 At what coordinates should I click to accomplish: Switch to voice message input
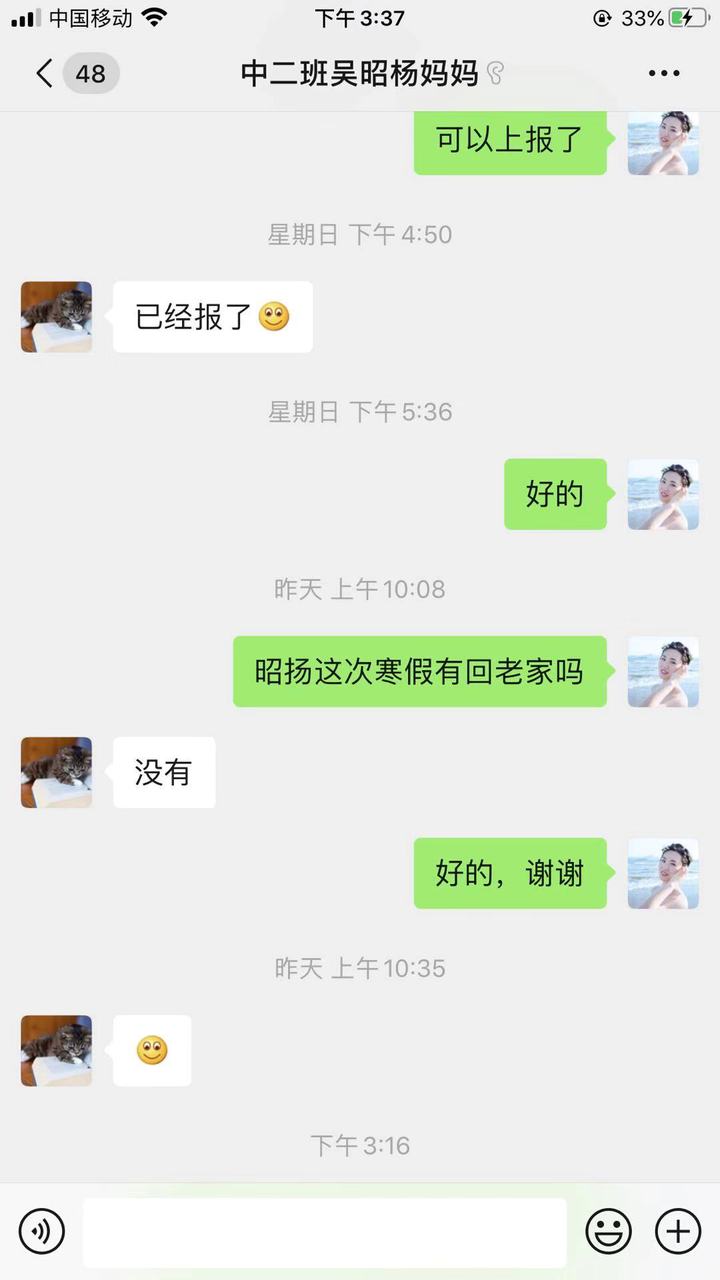coord(42,1231)
